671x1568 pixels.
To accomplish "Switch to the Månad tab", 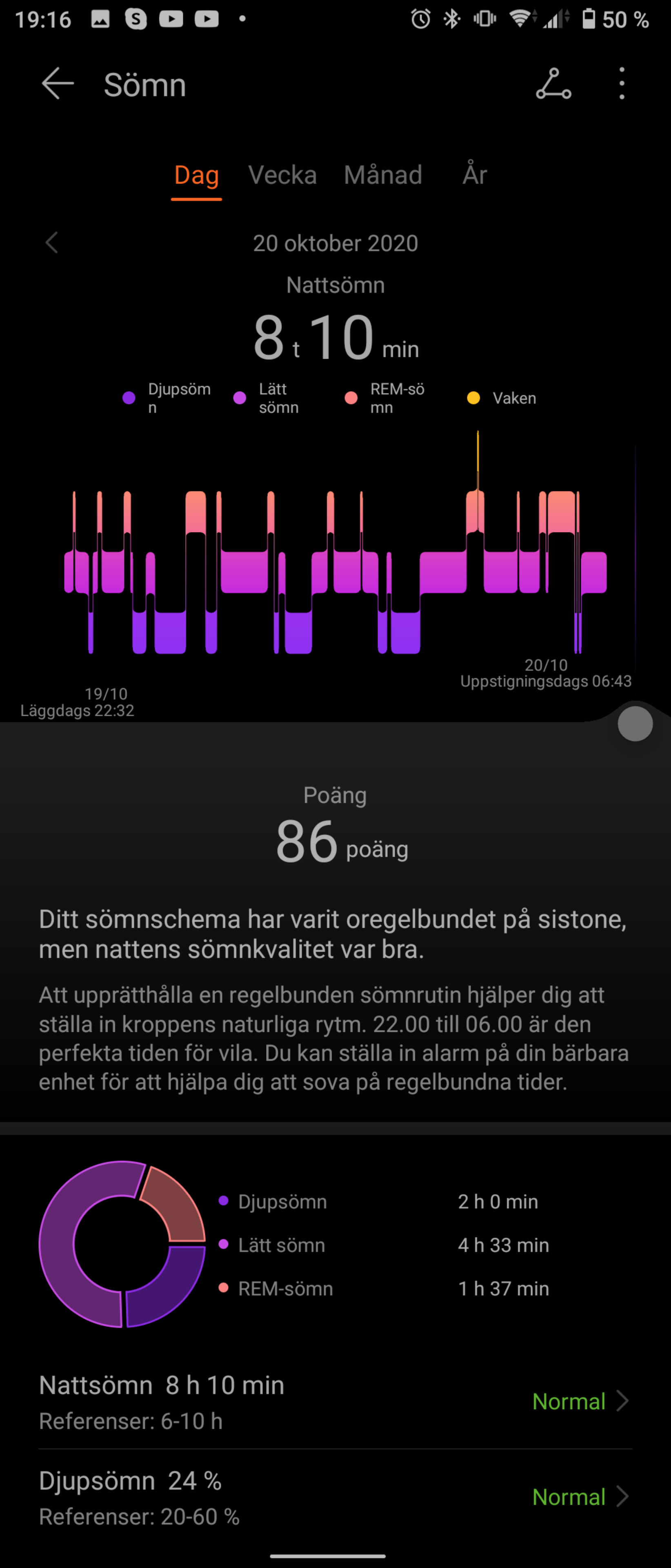I will tap(383, 175).
